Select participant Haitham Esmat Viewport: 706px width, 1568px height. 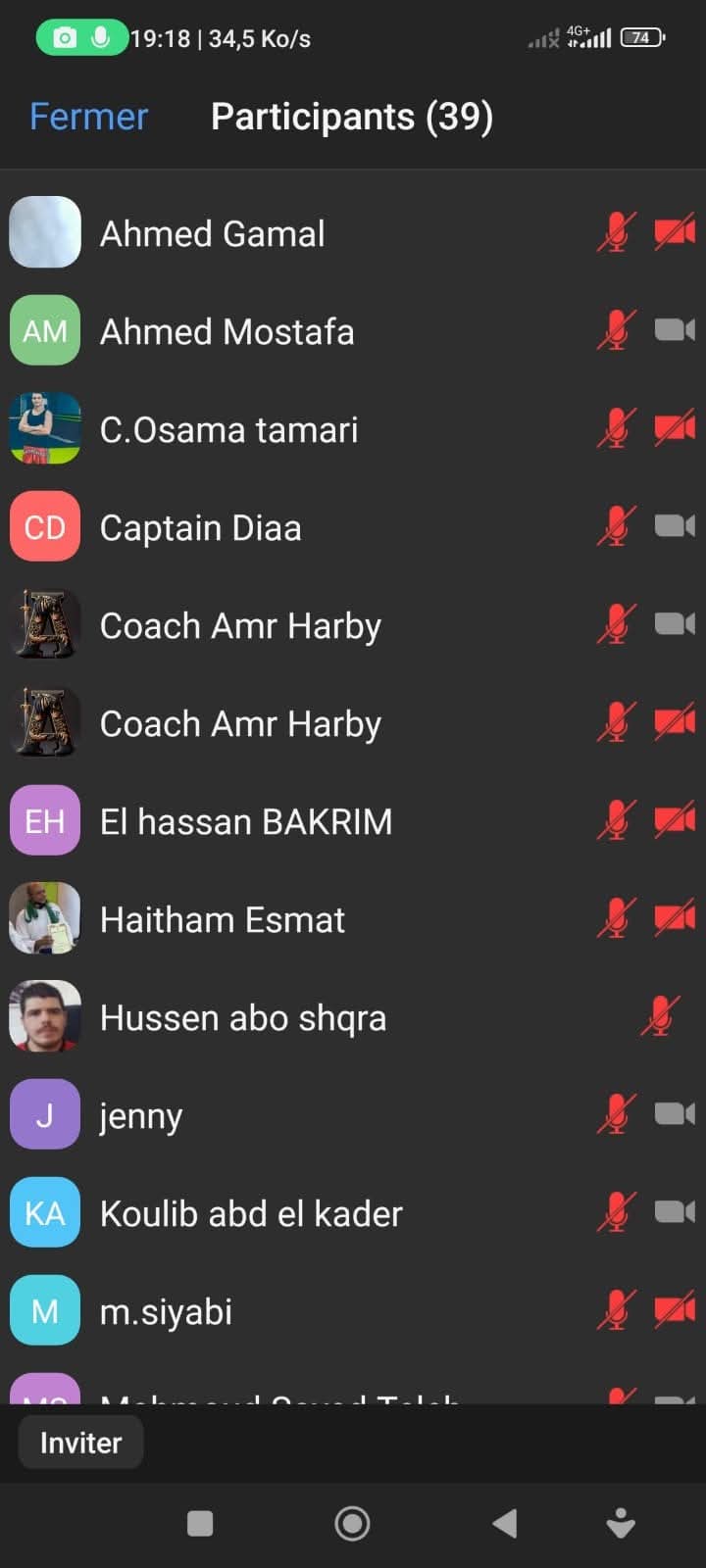pos(223,919)
